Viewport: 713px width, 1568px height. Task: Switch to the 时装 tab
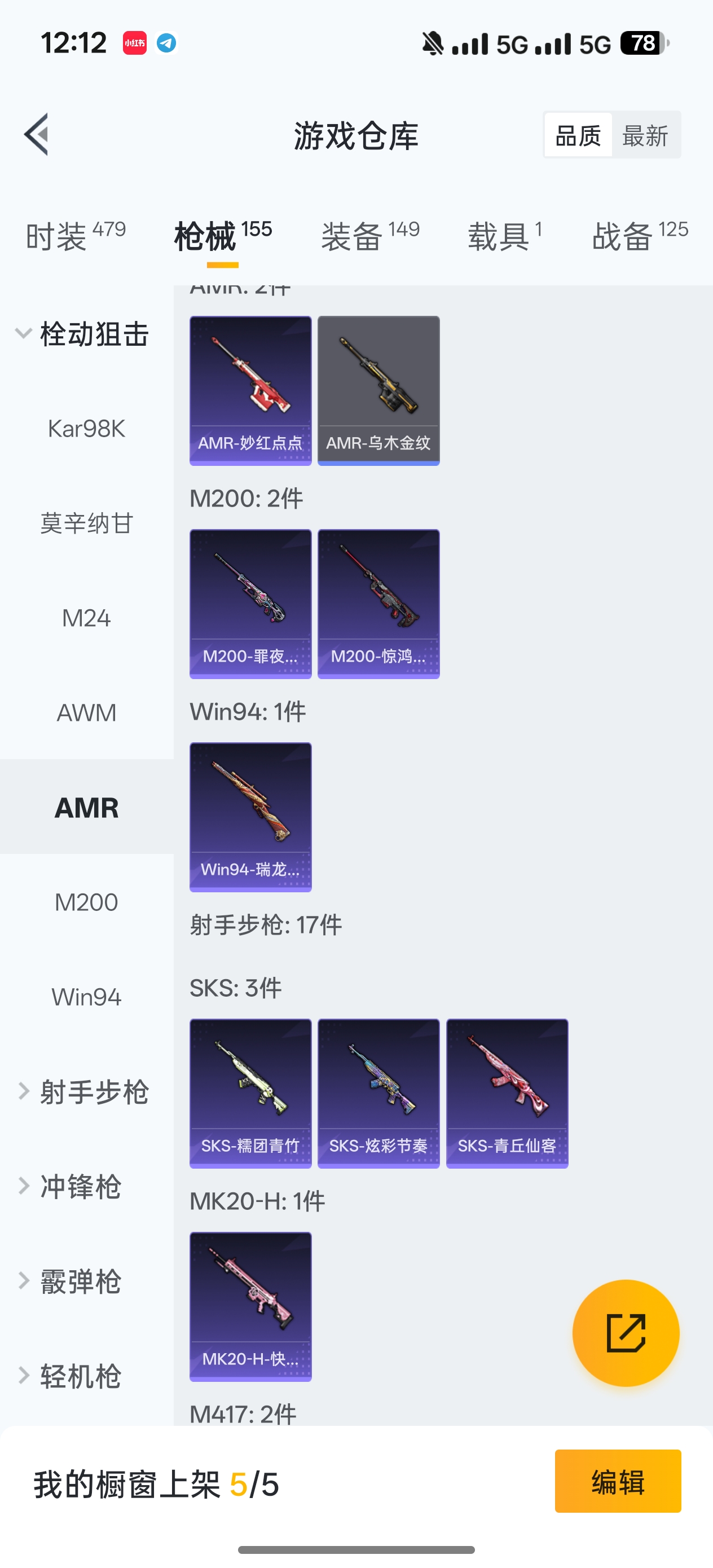click(76, 236)
